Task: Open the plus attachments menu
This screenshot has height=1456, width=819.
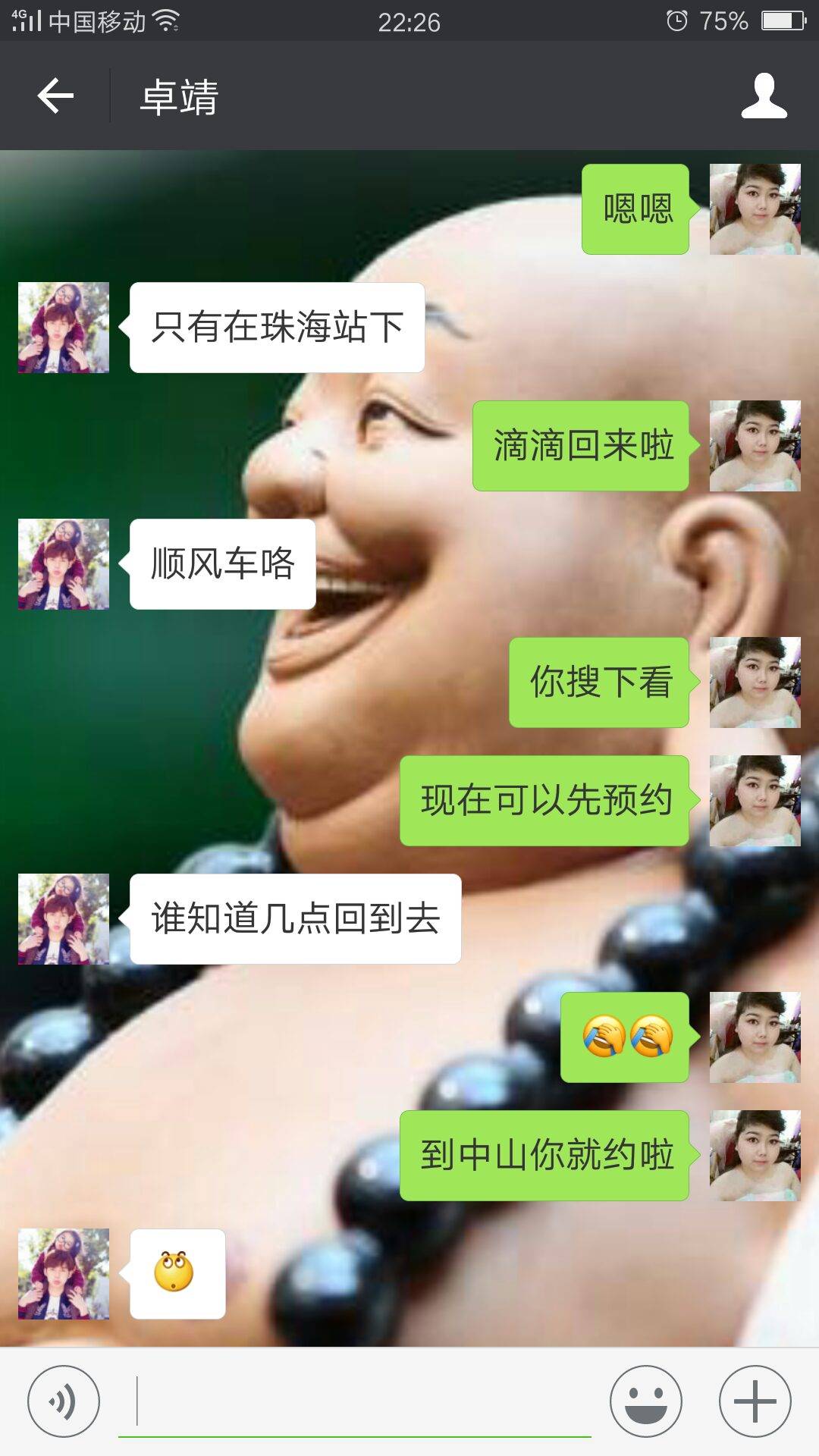Action: point(755,1401)
